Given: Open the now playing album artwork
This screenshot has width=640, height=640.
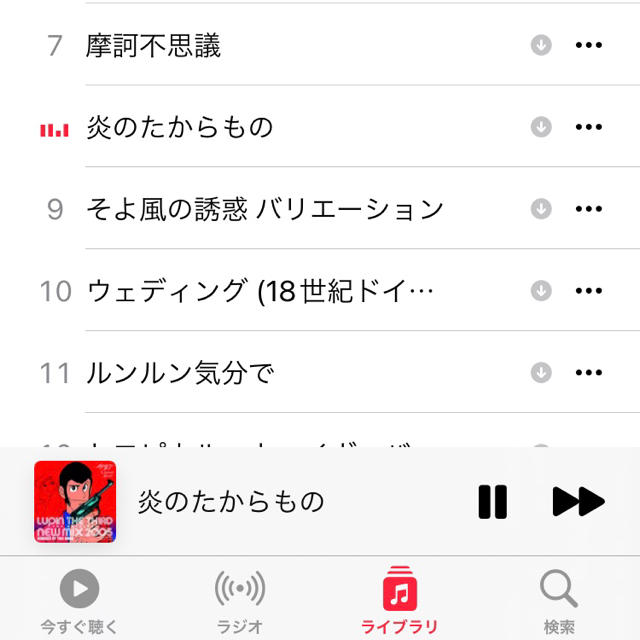Looking at the screenshot, I should [75, 501].
